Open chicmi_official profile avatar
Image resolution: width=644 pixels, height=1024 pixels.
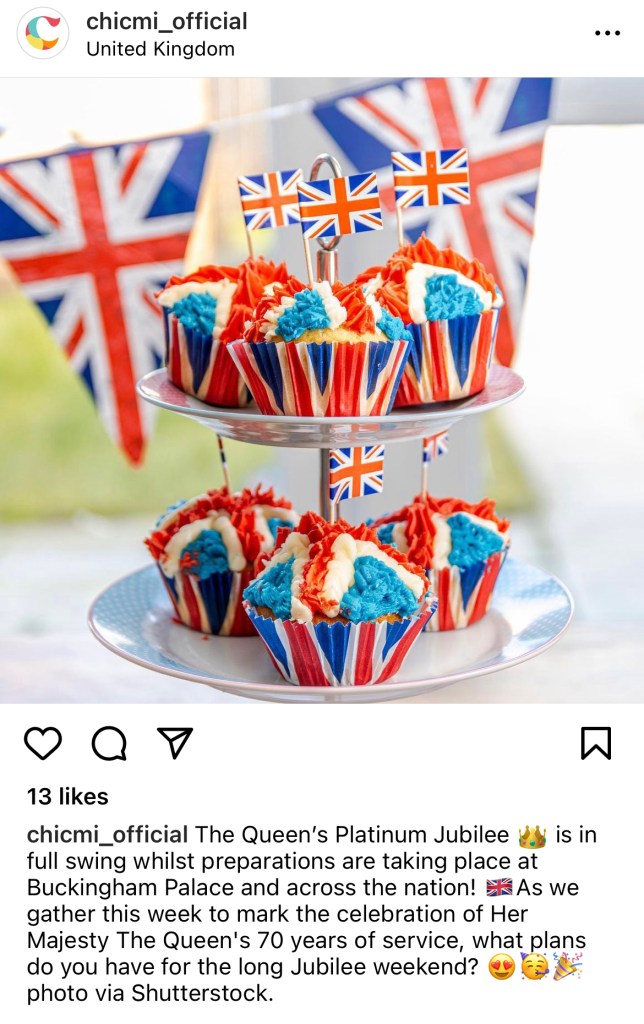click(43, 33)
